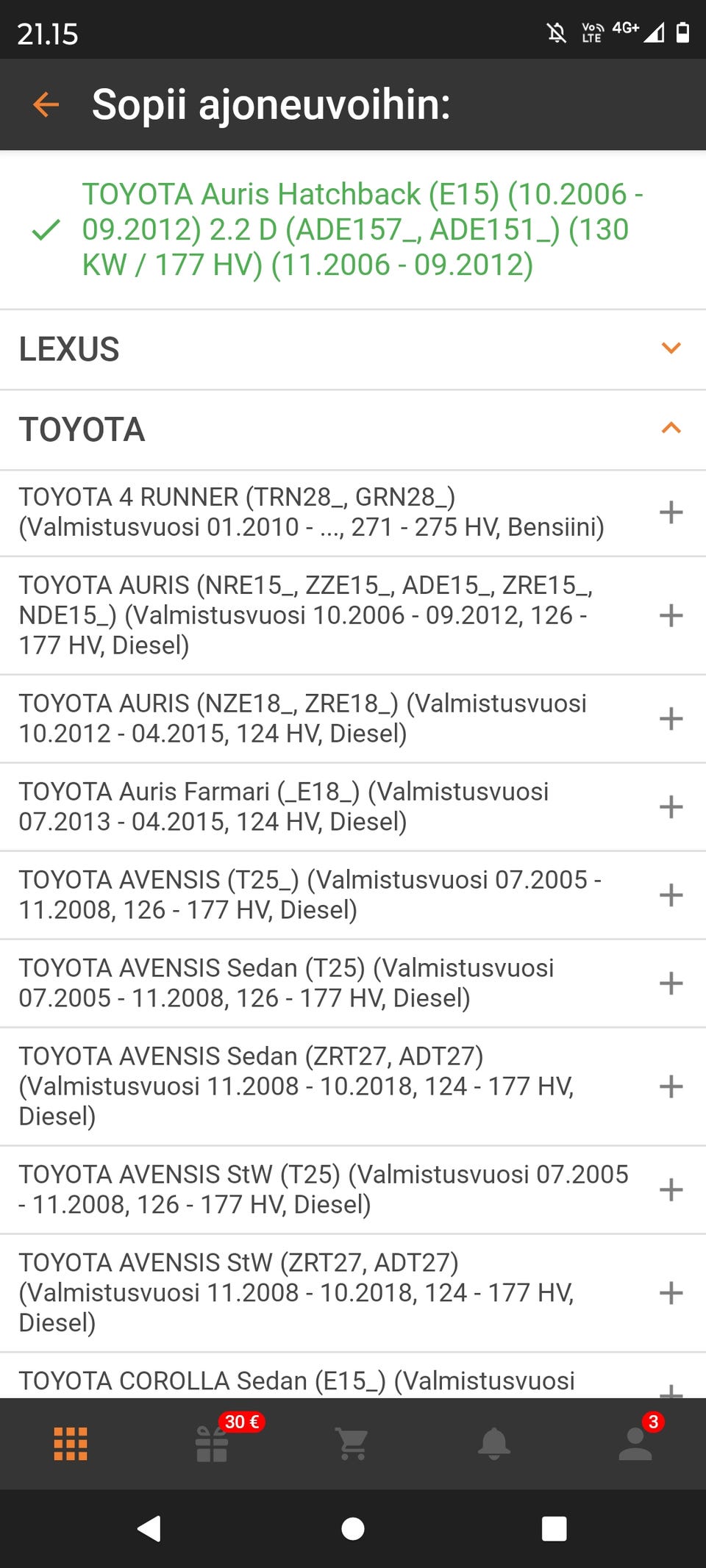Open the shopping cart tab
The width and height of the screenshot is (706, 1568).
point(353,1444)
